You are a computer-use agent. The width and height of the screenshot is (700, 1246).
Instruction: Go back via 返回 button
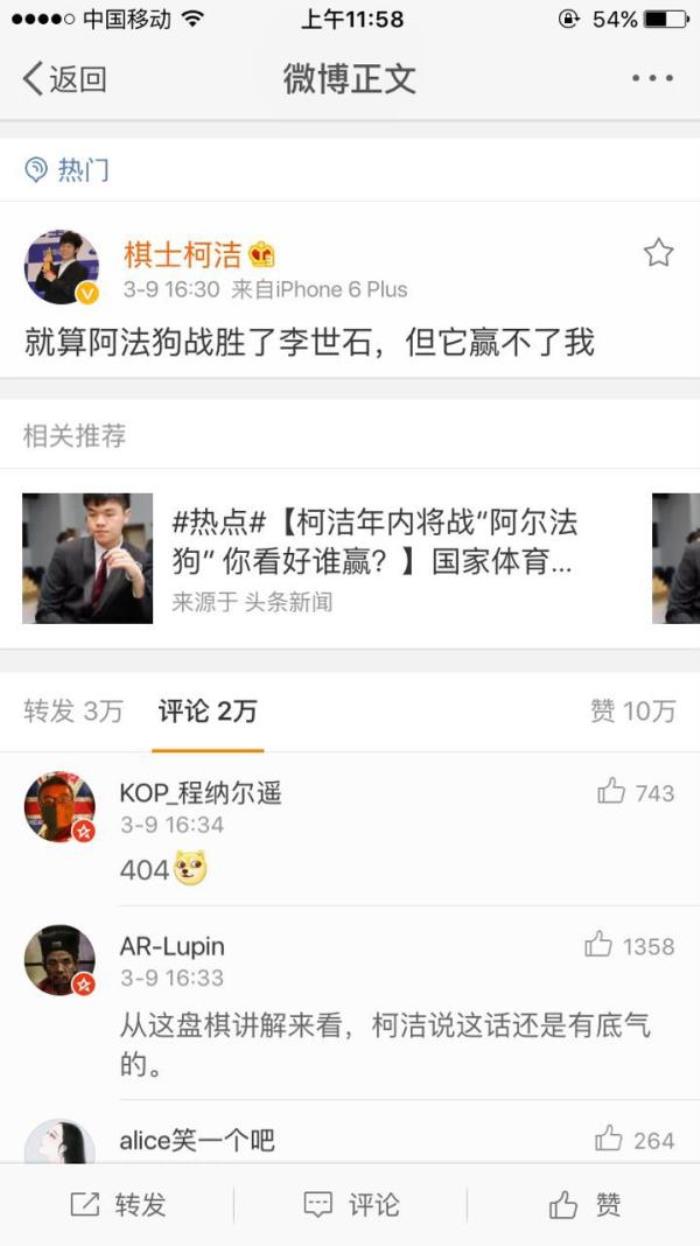coord(64,79)
